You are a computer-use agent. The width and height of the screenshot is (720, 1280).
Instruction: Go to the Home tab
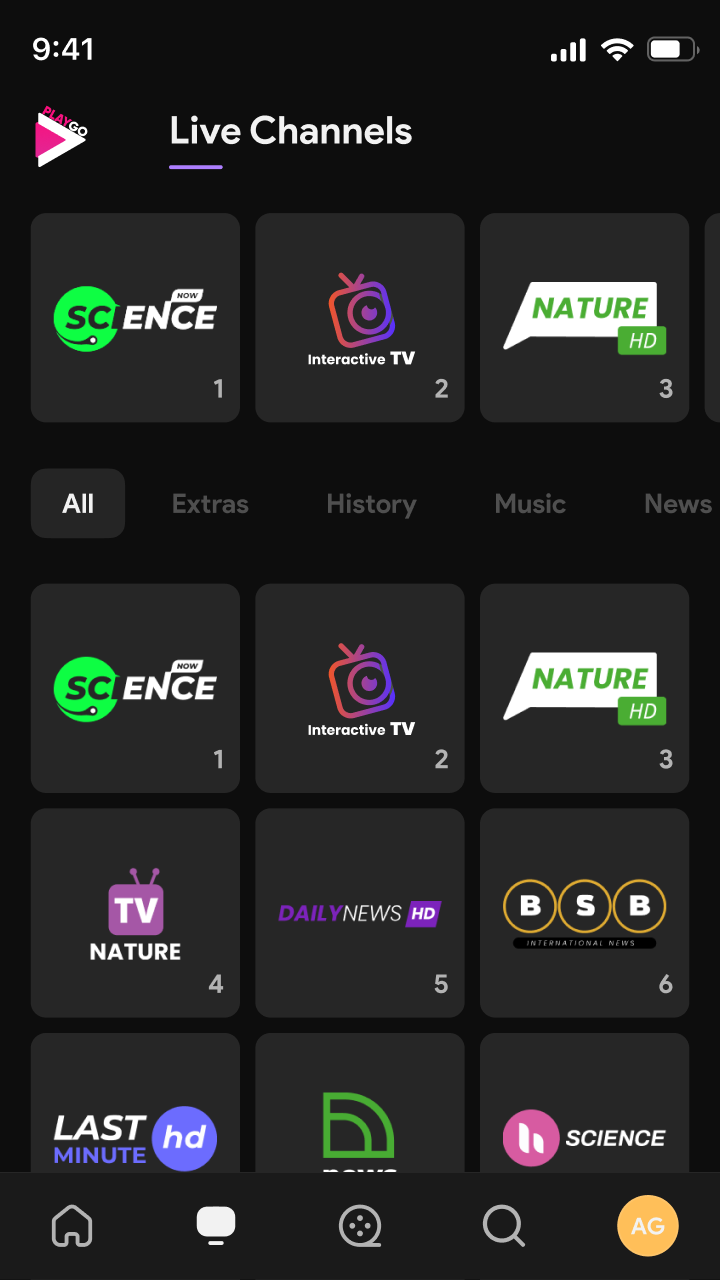point(72,1225)
